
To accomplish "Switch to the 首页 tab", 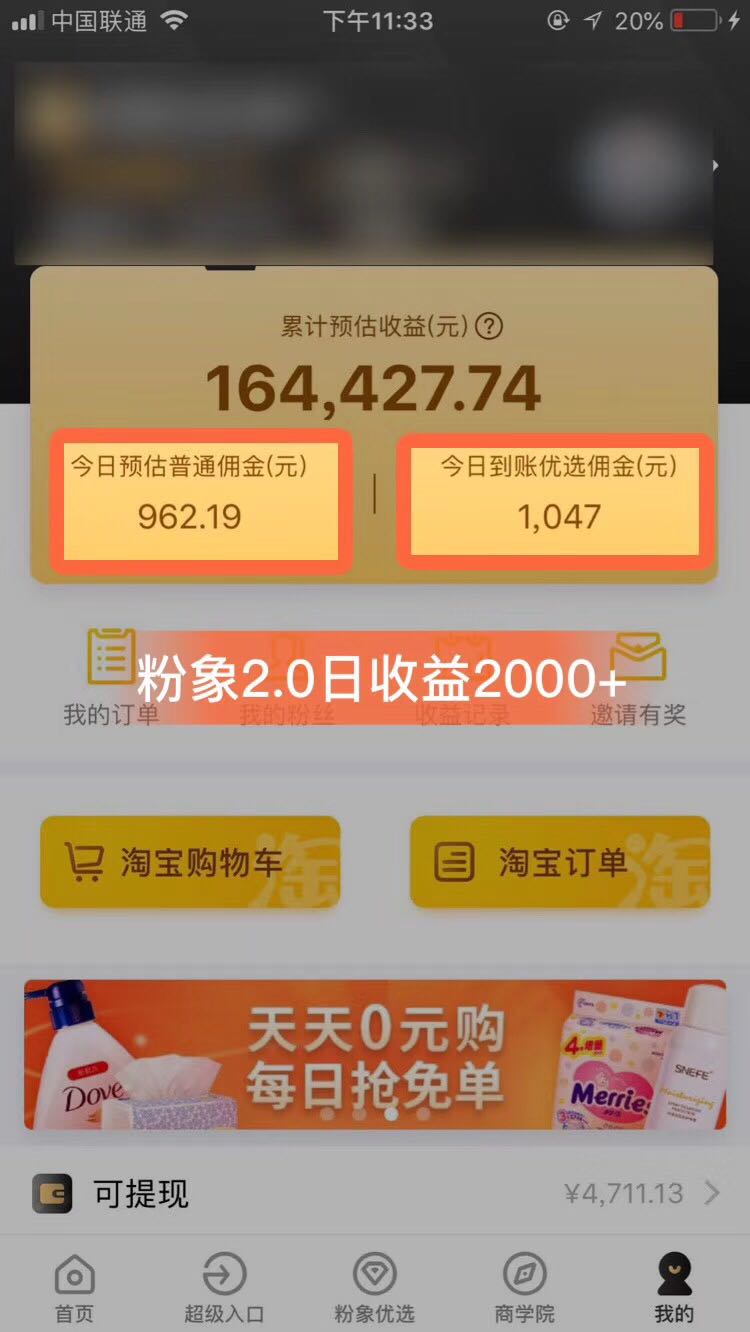I will pos(74,1287).
